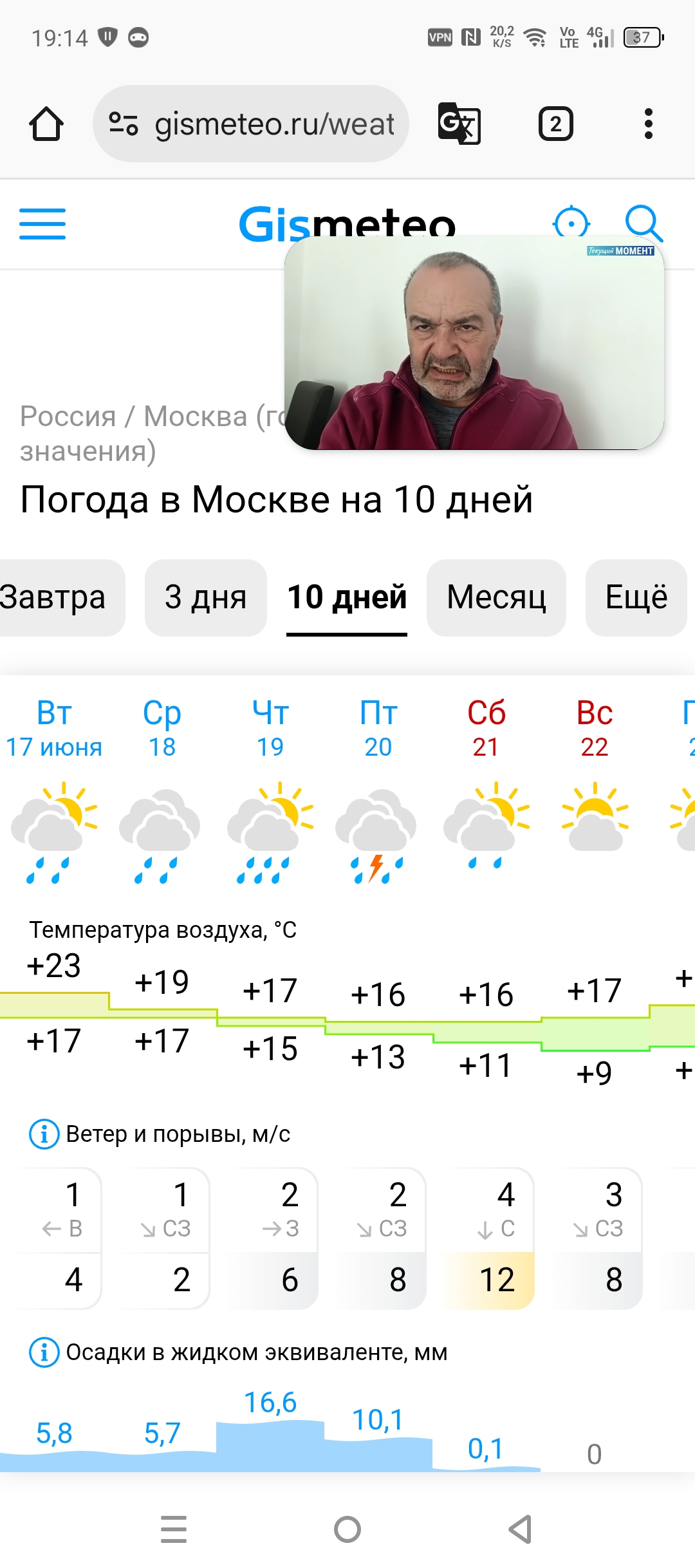Viewport: 695px width, 1568px height.
Task: Open forecast for Сб 21
Action: tap(486, 729)
